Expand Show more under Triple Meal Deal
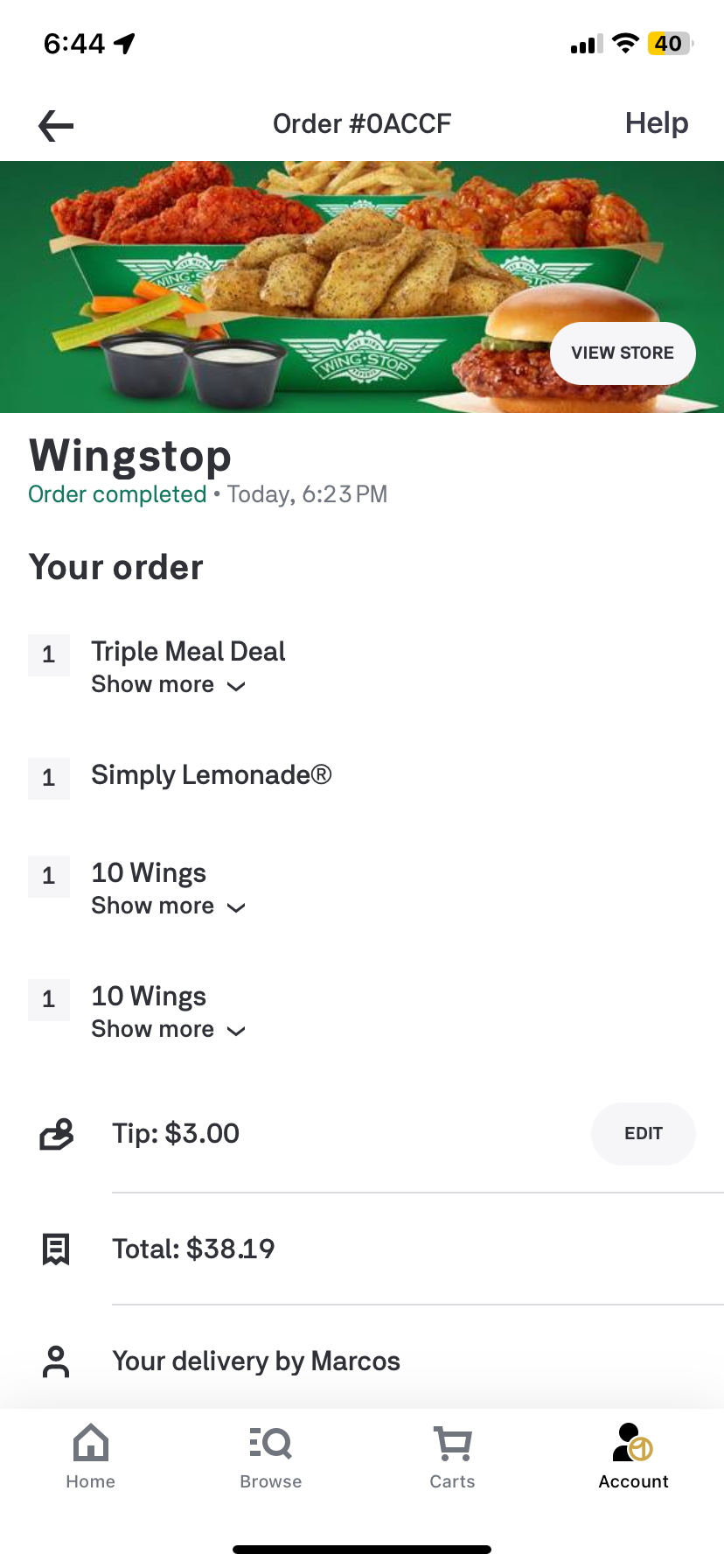 pyautogui.click(x=168, y=684)
